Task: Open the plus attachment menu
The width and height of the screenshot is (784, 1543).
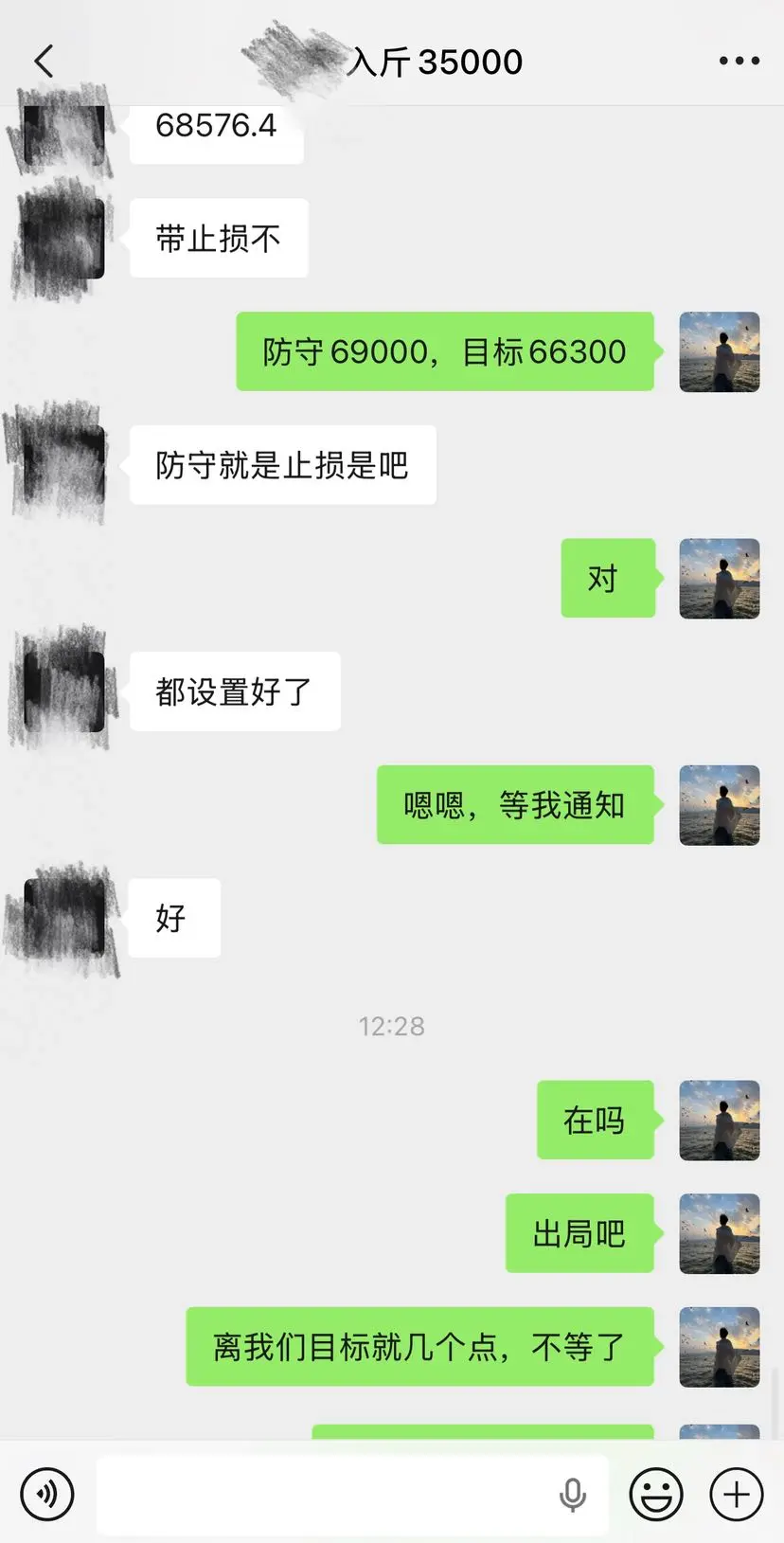Action: [736, 1494]
